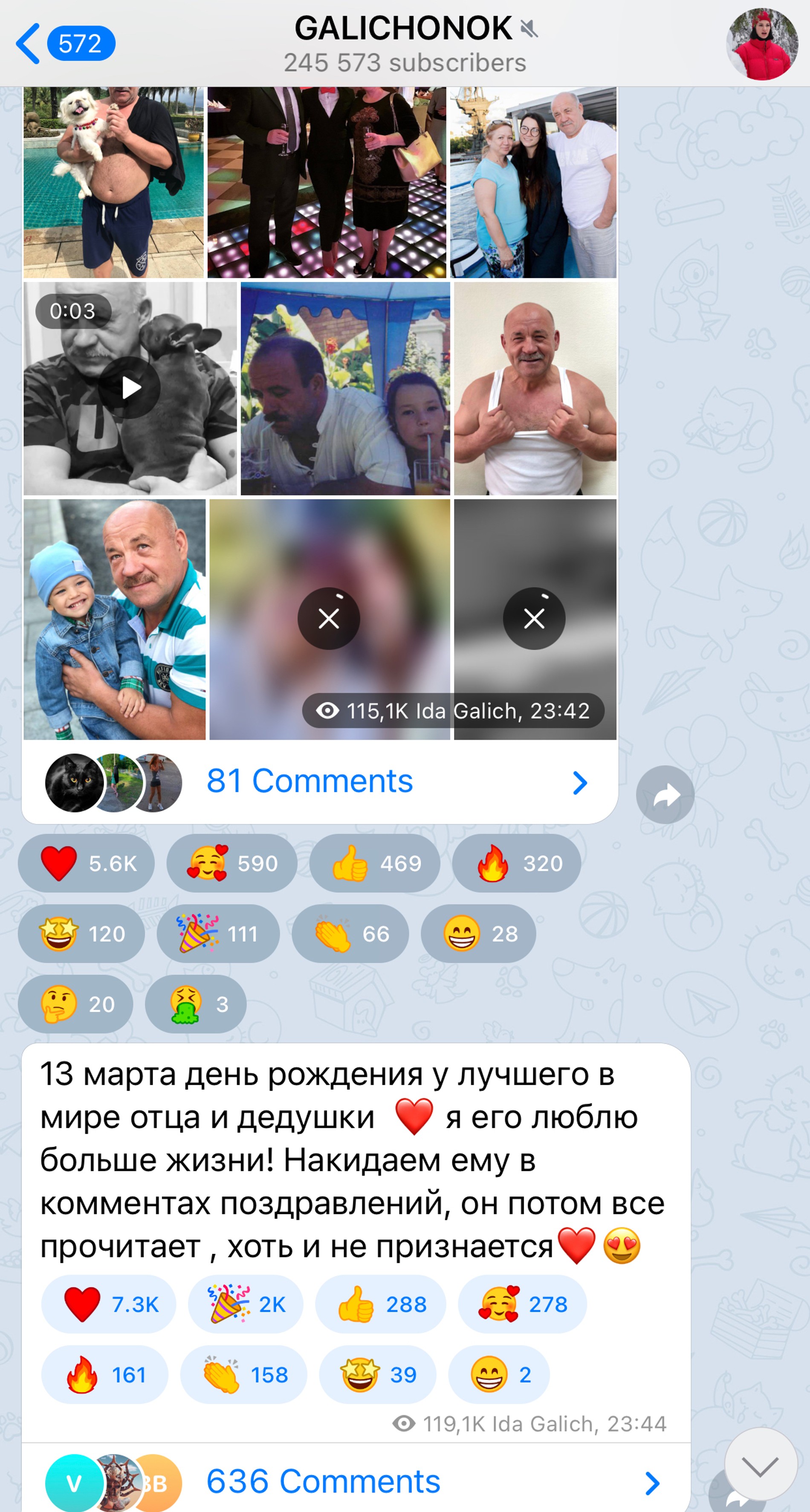Image resolution: width=810 pixels, height=1512 pixels.
Task: View the photo of man holding boy
Action: 114,619
